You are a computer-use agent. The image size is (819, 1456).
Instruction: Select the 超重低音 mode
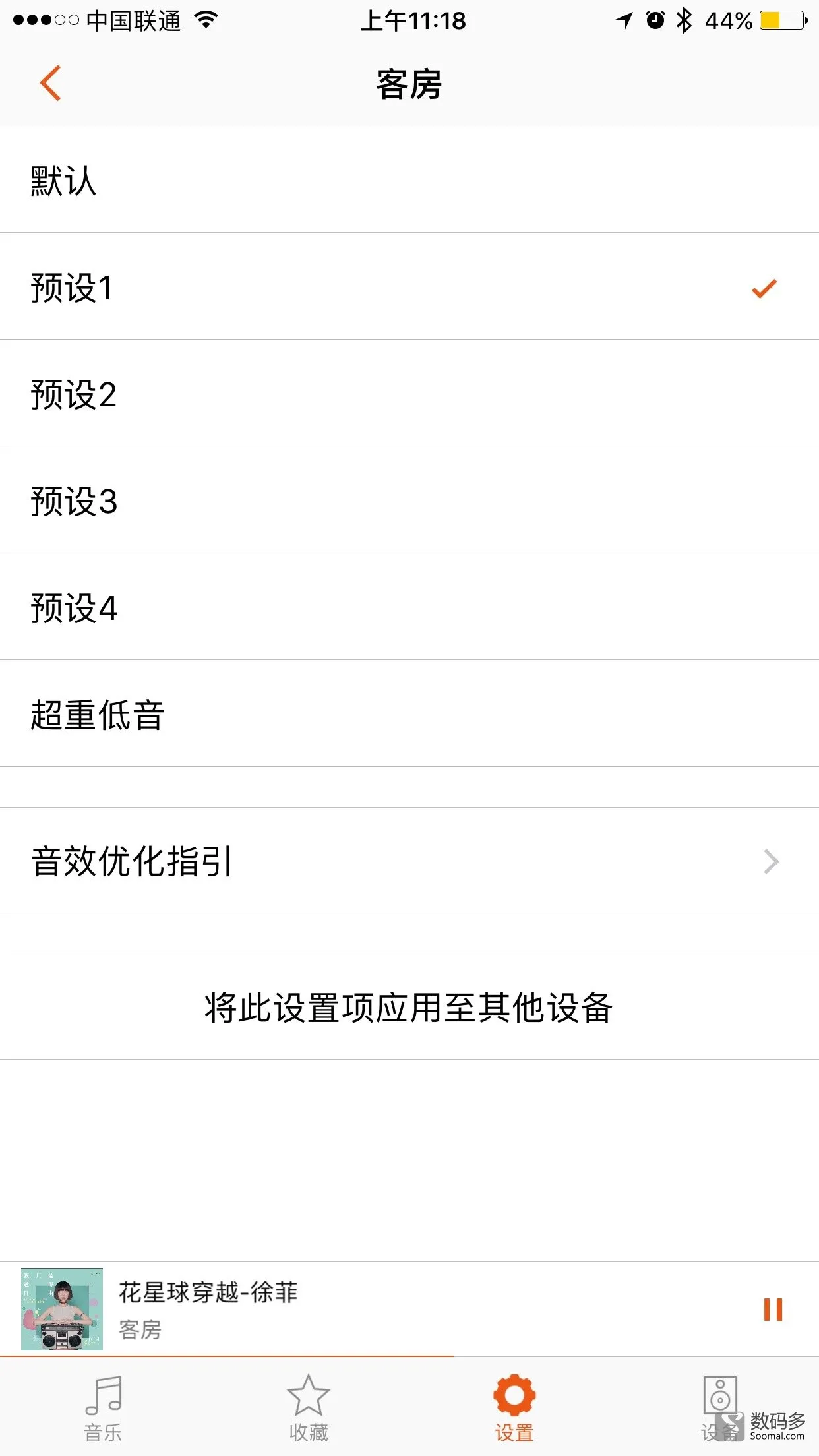[x=409, y=713]
